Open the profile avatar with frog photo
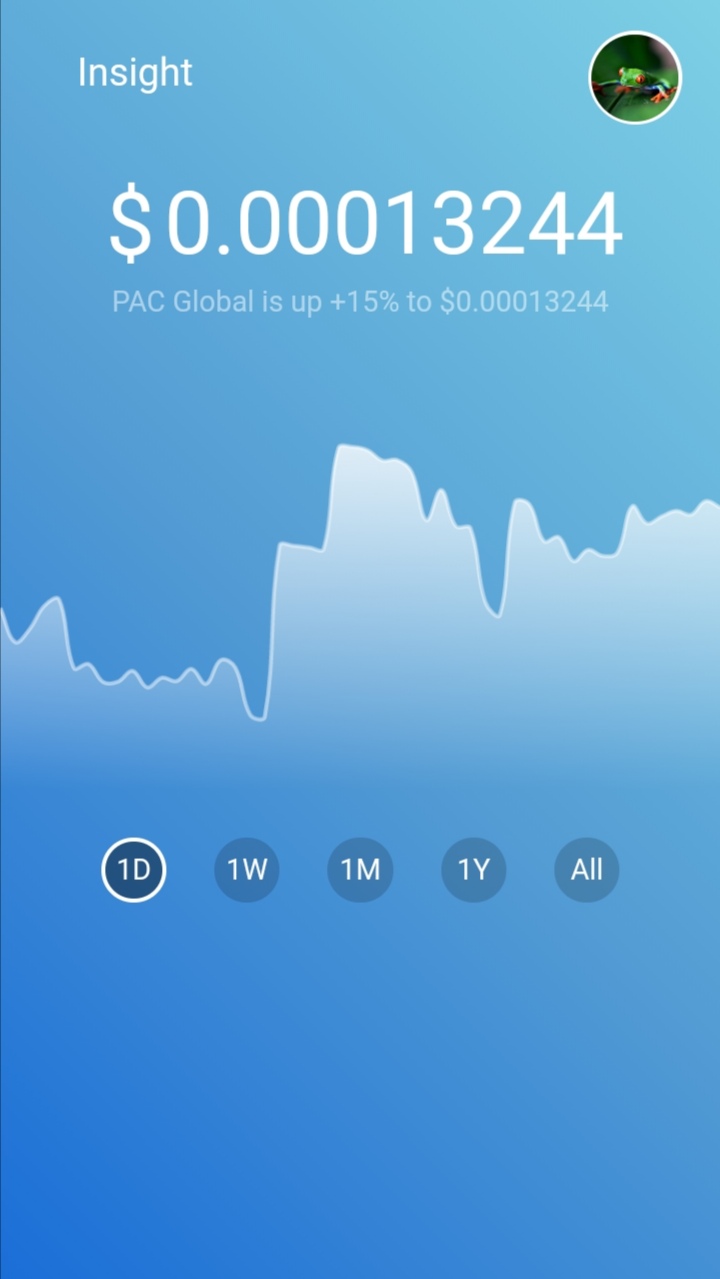Image resolution: width=720 pixels, height=1279 pixels. [635, 78]
